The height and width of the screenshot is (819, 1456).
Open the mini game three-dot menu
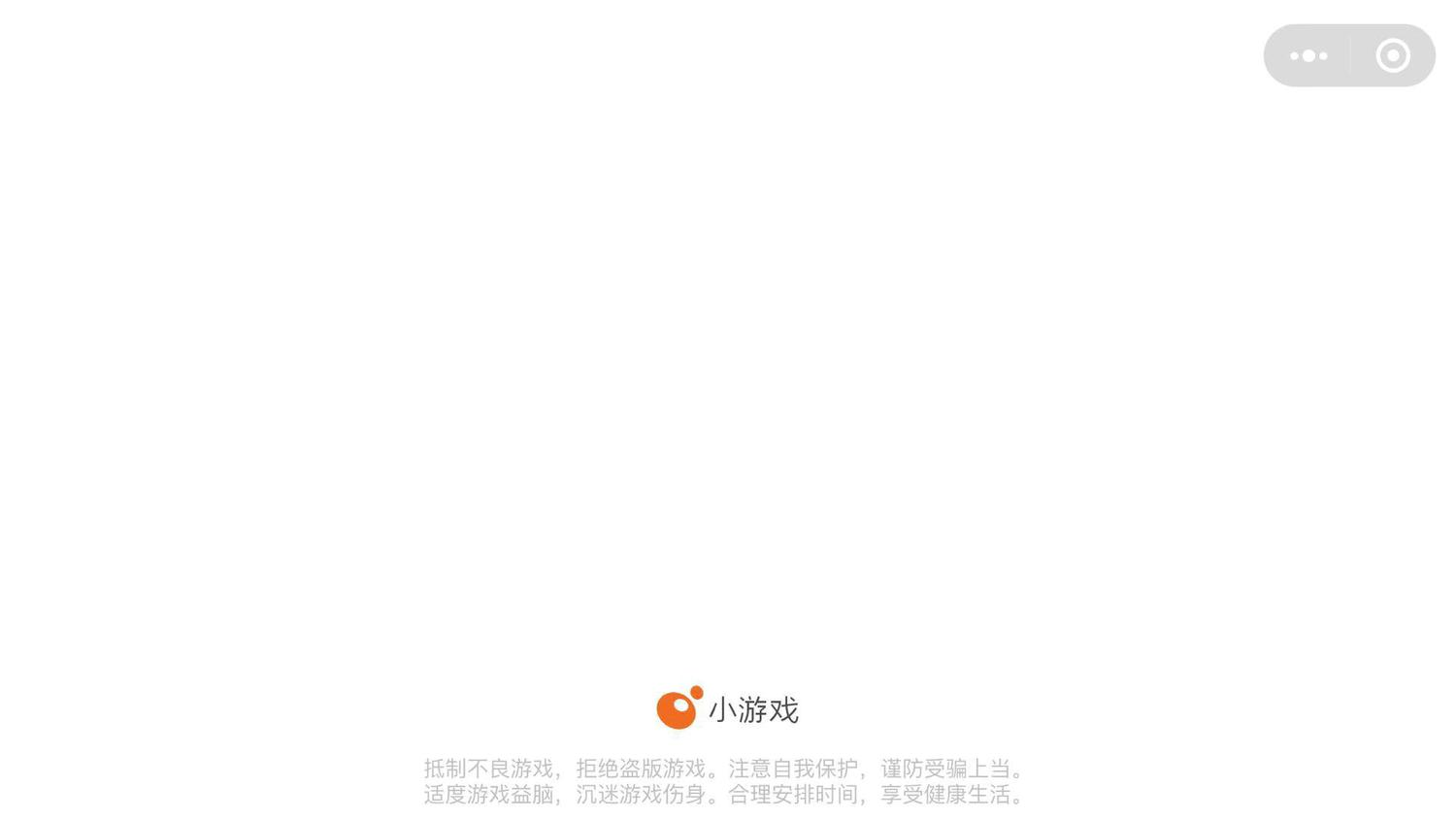[1307, 56]
